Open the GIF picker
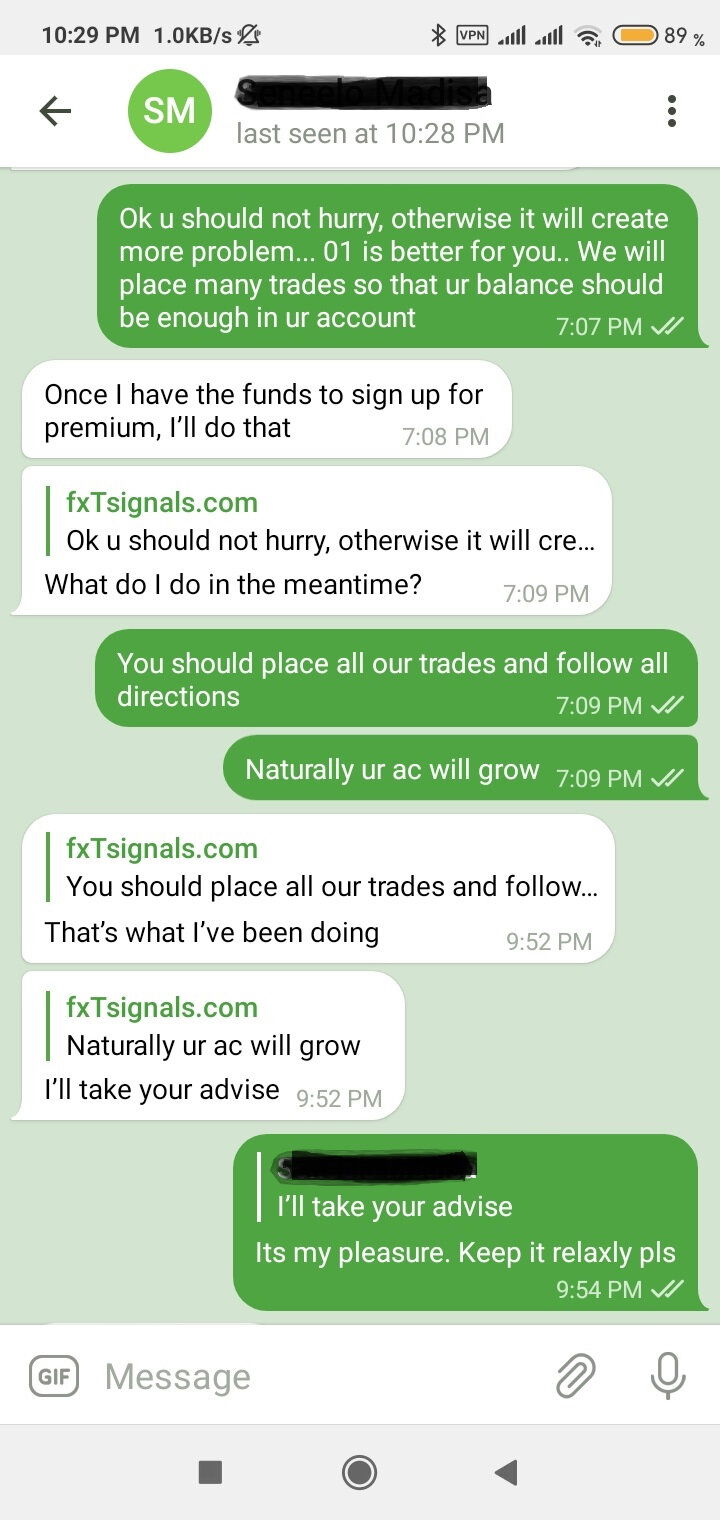 tap(53, 1376)
